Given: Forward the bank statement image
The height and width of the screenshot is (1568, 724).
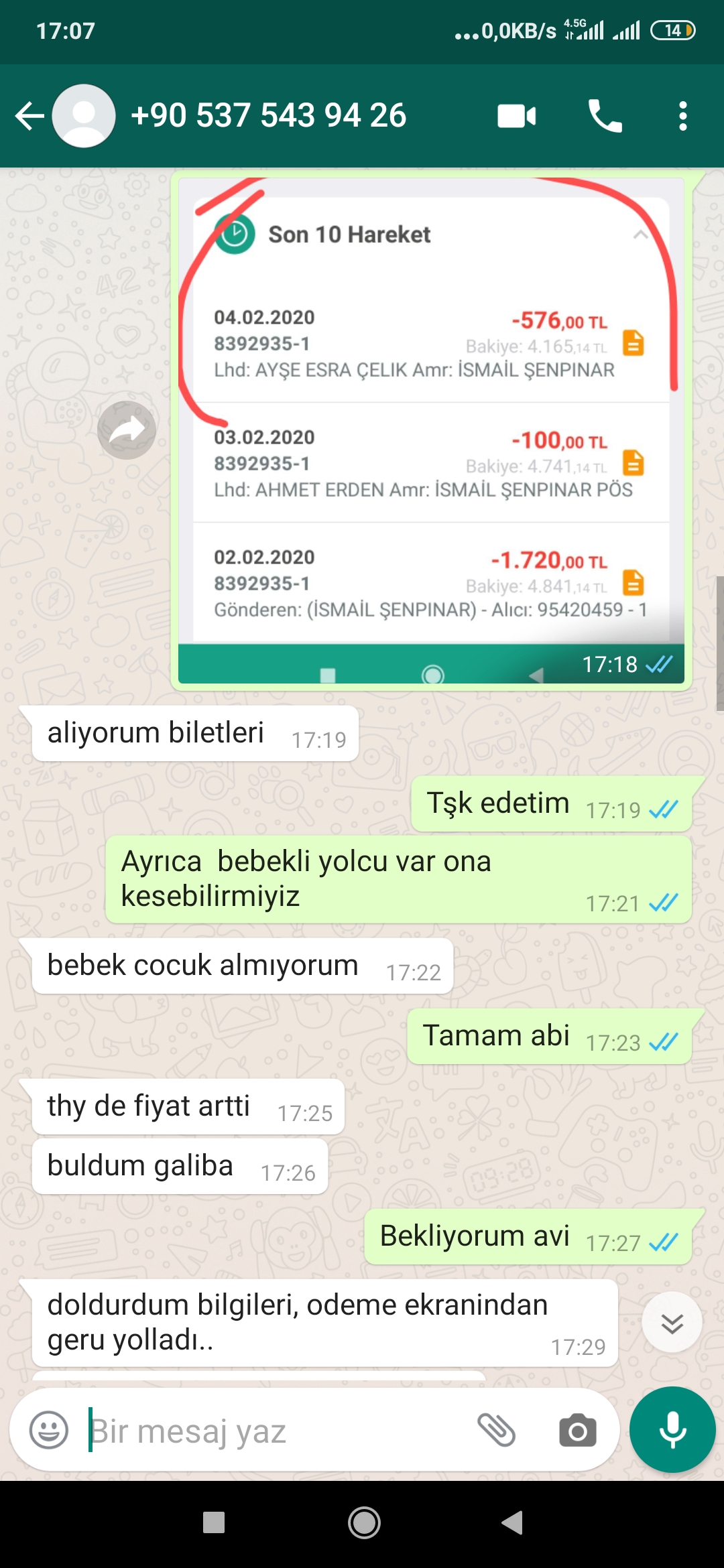Looking at the screenshot, I should (127, 430).
